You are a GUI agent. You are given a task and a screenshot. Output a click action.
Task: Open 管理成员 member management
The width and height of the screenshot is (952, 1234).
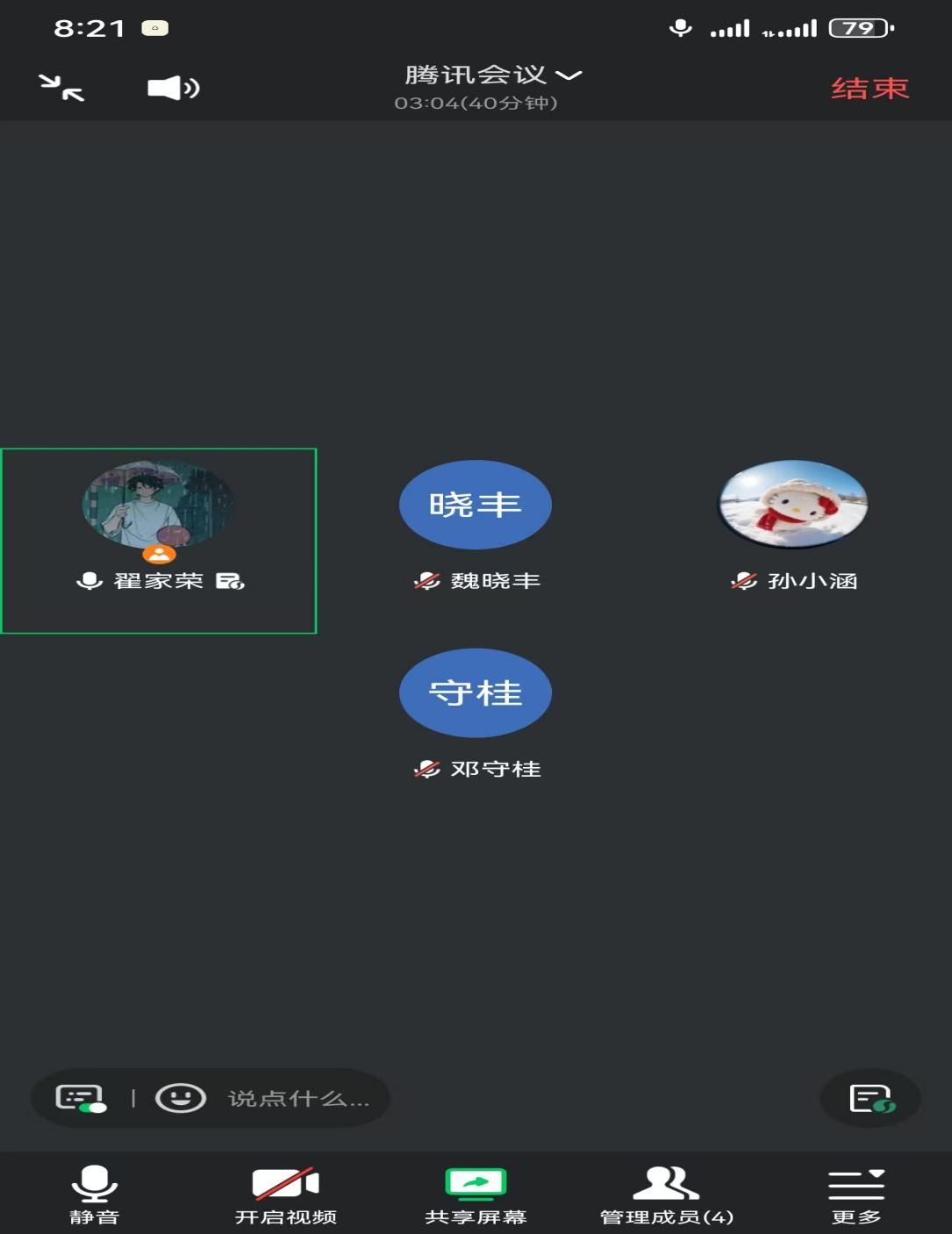[x=666, y=1194]
